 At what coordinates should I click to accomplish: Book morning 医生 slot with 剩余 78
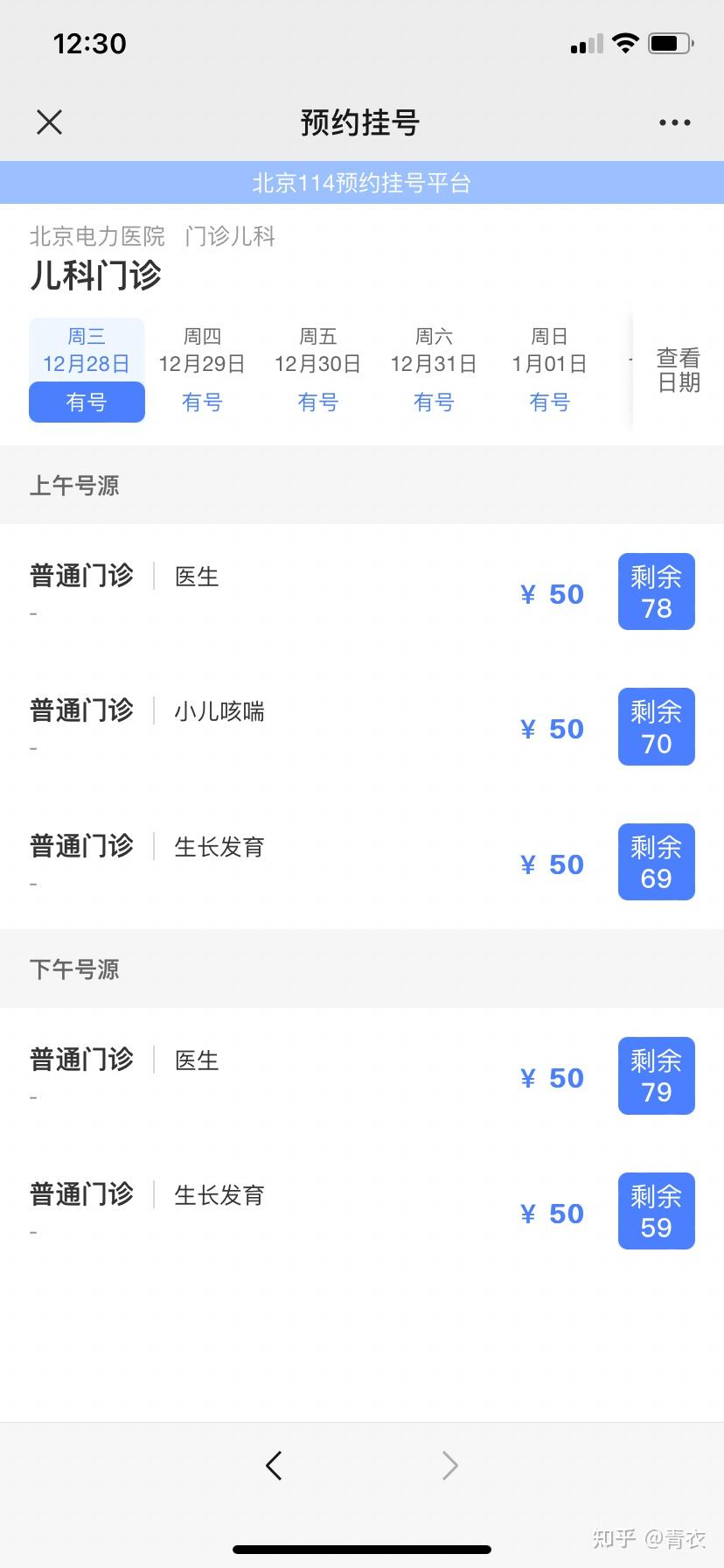[656, 591]
